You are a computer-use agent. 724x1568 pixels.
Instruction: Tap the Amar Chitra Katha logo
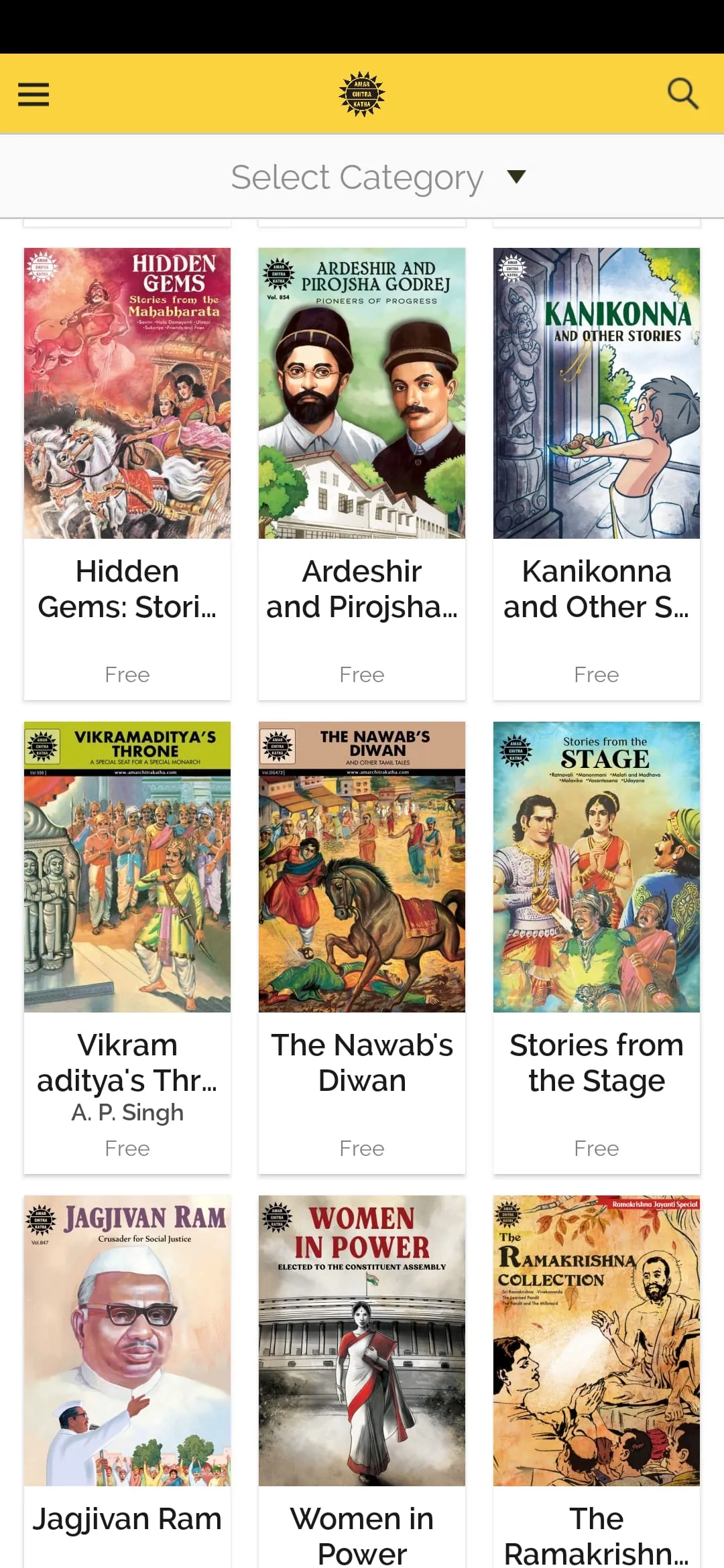(361, 94)
